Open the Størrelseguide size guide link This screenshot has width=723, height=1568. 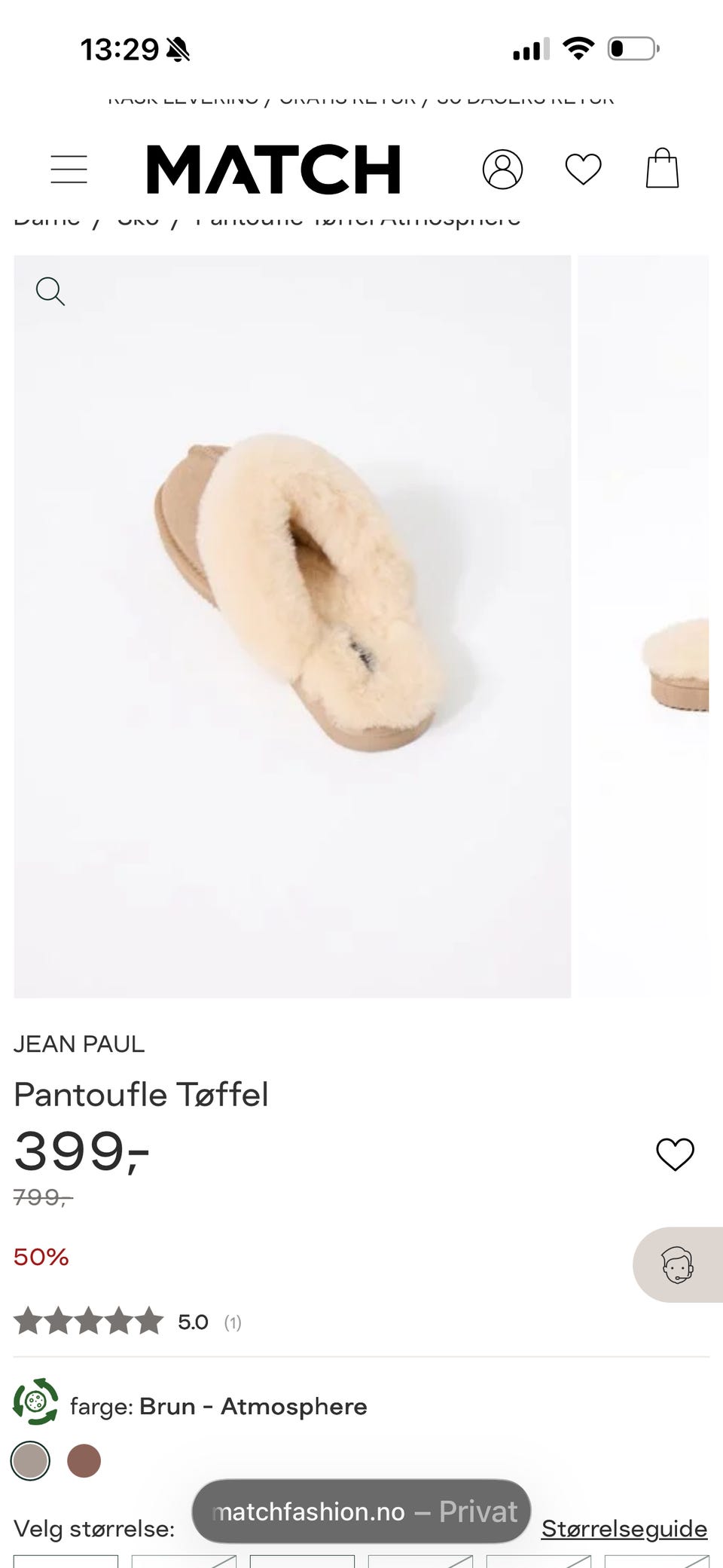tap(624, 1529)
